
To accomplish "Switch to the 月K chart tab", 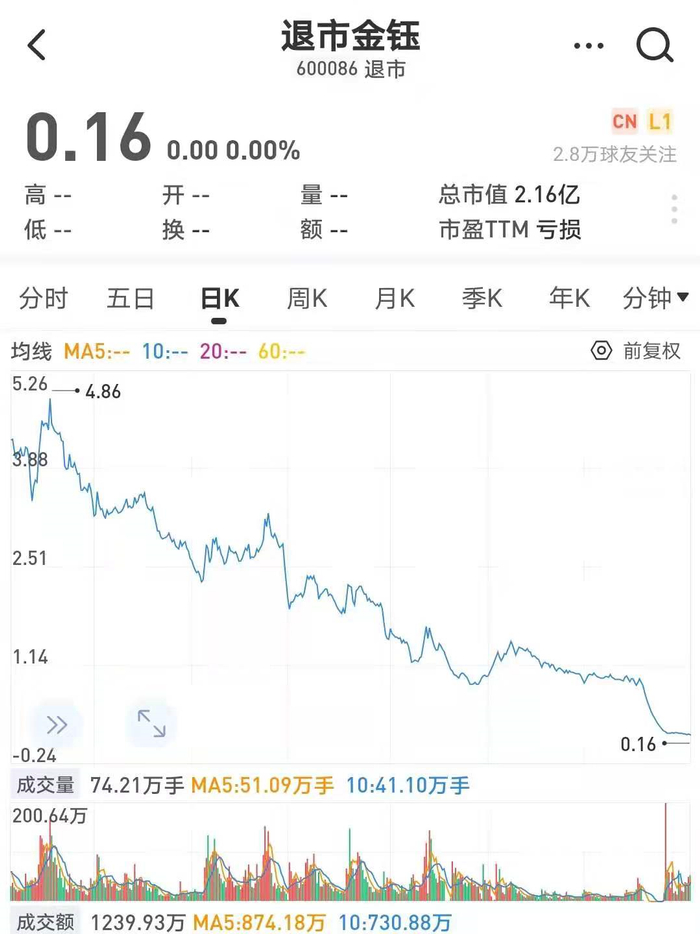I will [394, 298].
